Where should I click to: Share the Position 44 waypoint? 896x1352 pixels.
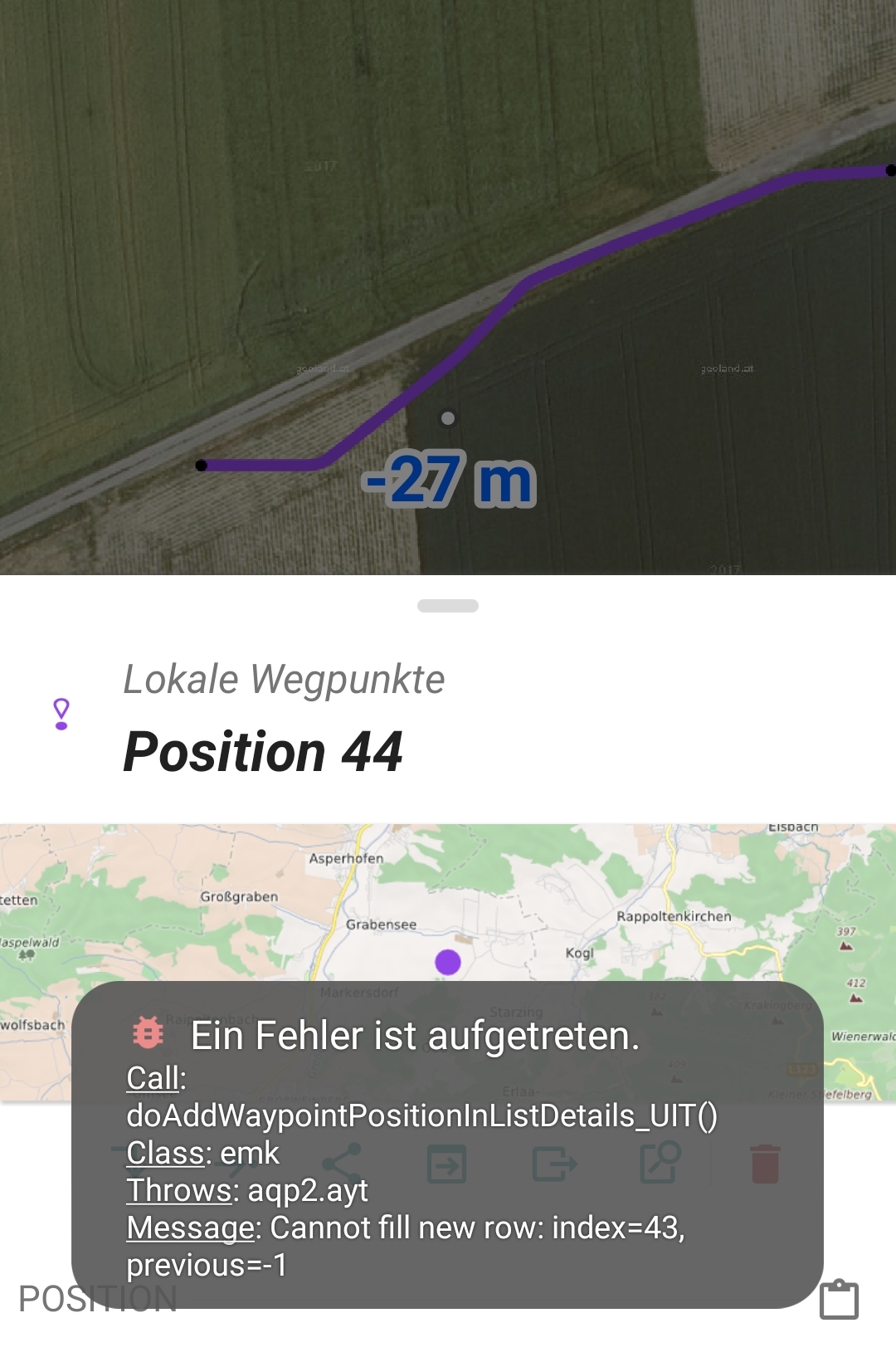click(x=342, y=1163)
